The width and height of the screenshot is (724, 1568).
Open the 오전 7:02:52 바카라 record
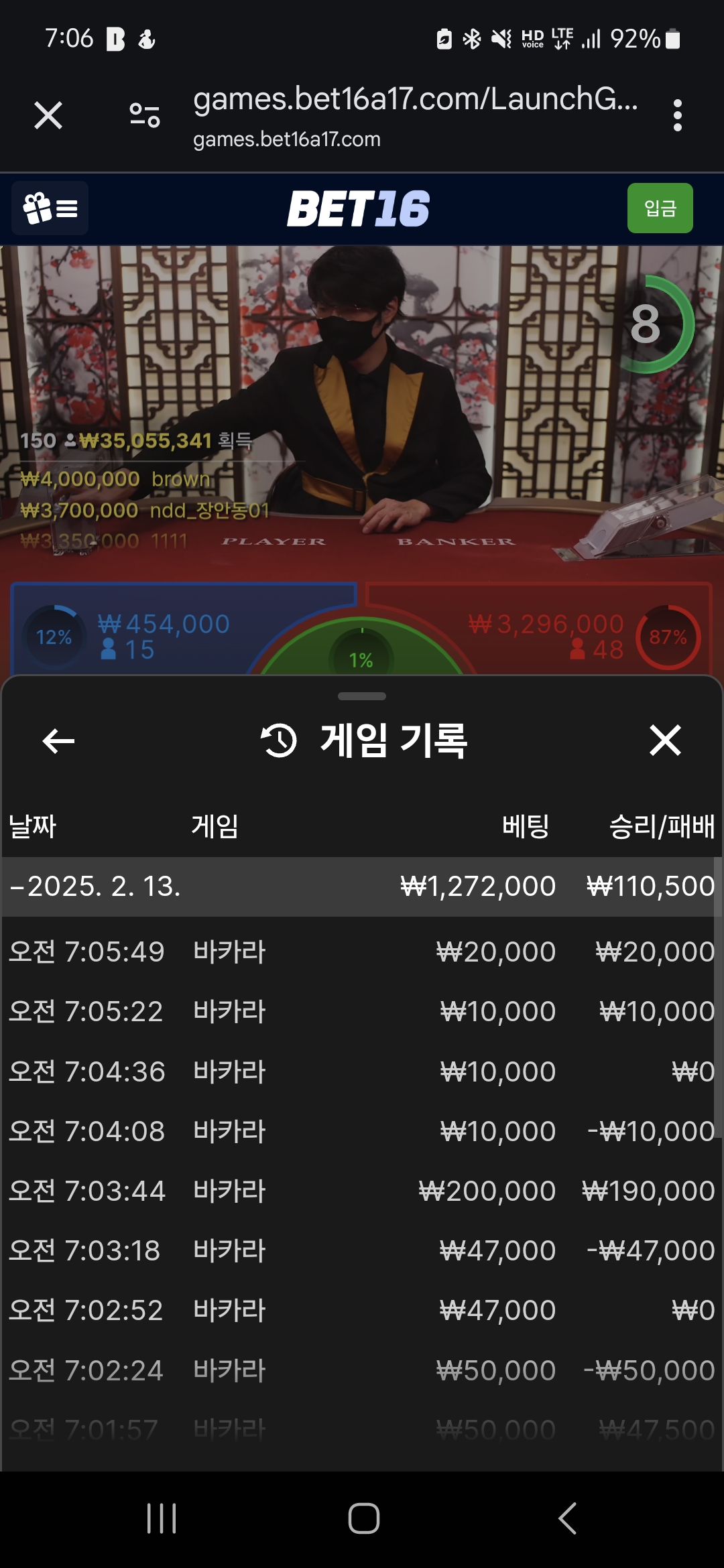[362, 1310]
